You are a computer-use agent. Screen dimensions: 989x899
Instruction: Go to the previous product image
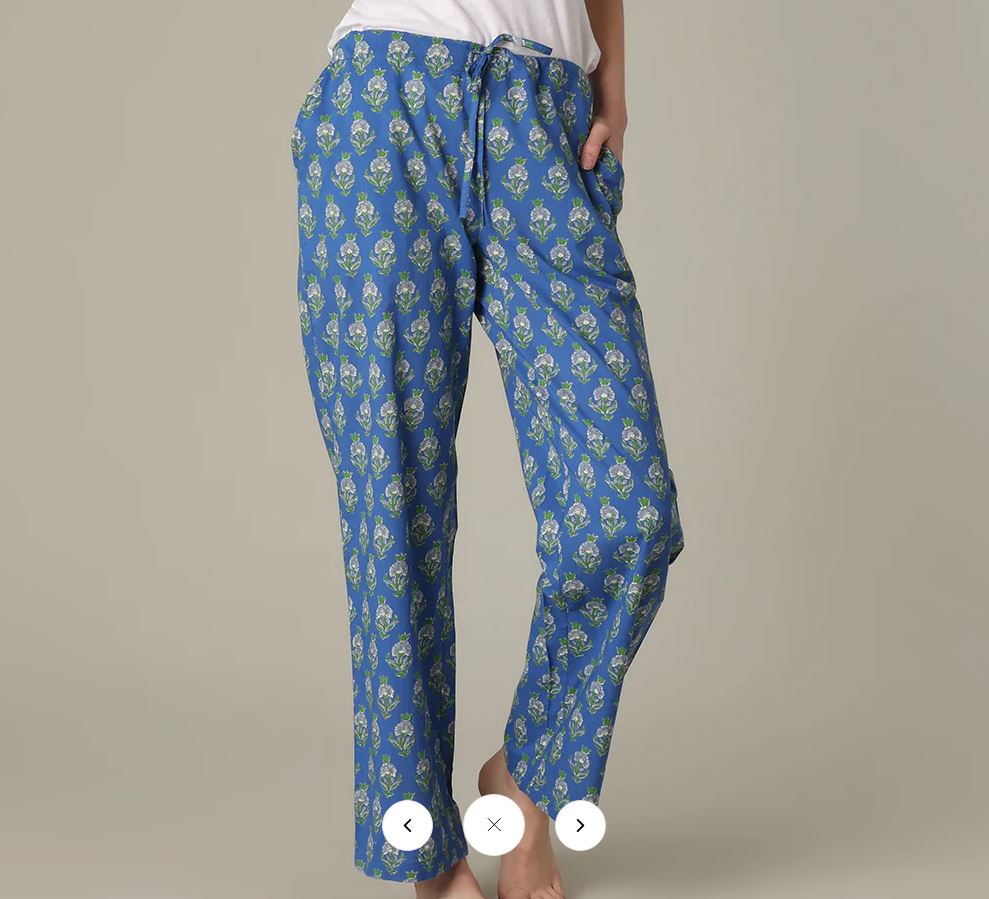pos(407,825)
